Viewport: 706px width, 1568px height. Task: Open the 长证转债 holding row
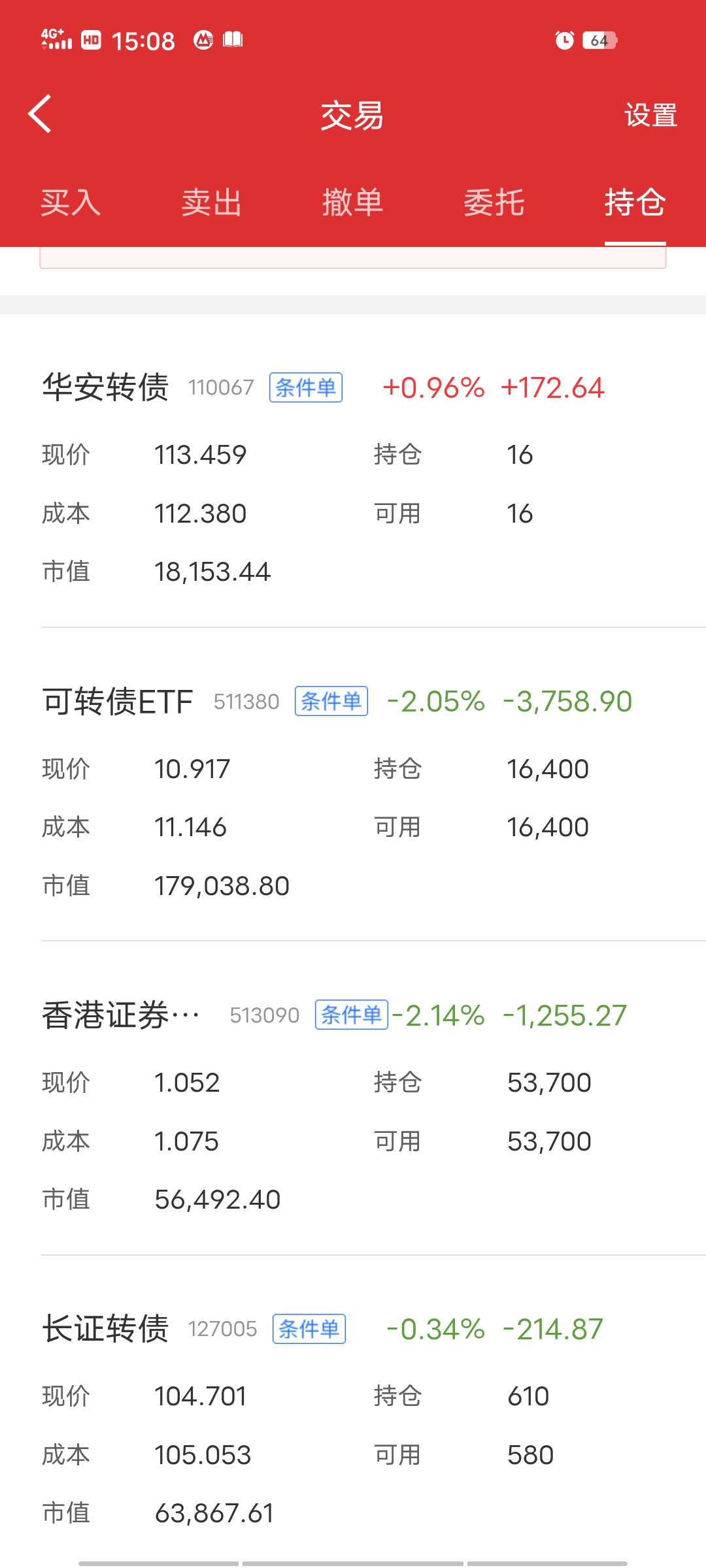[353, 1418]
